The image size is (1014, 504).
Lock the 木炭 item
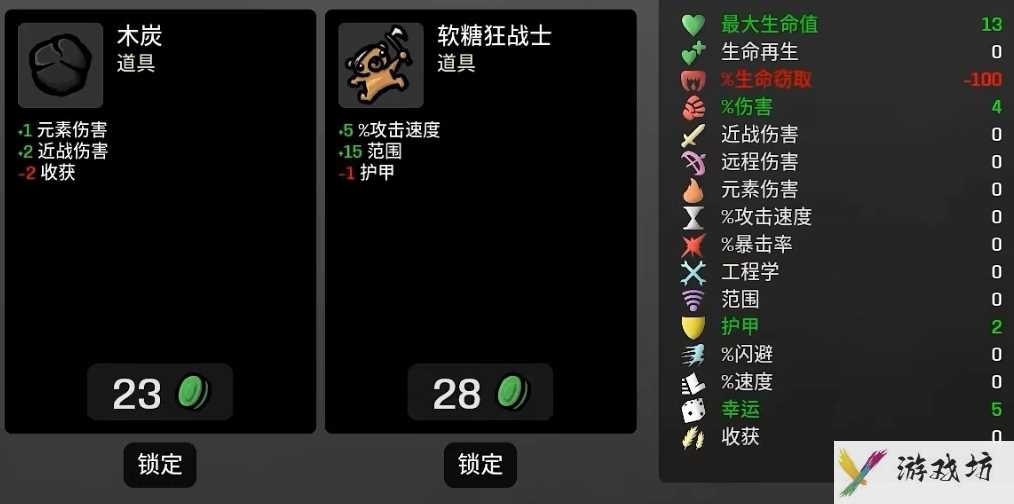160,464
